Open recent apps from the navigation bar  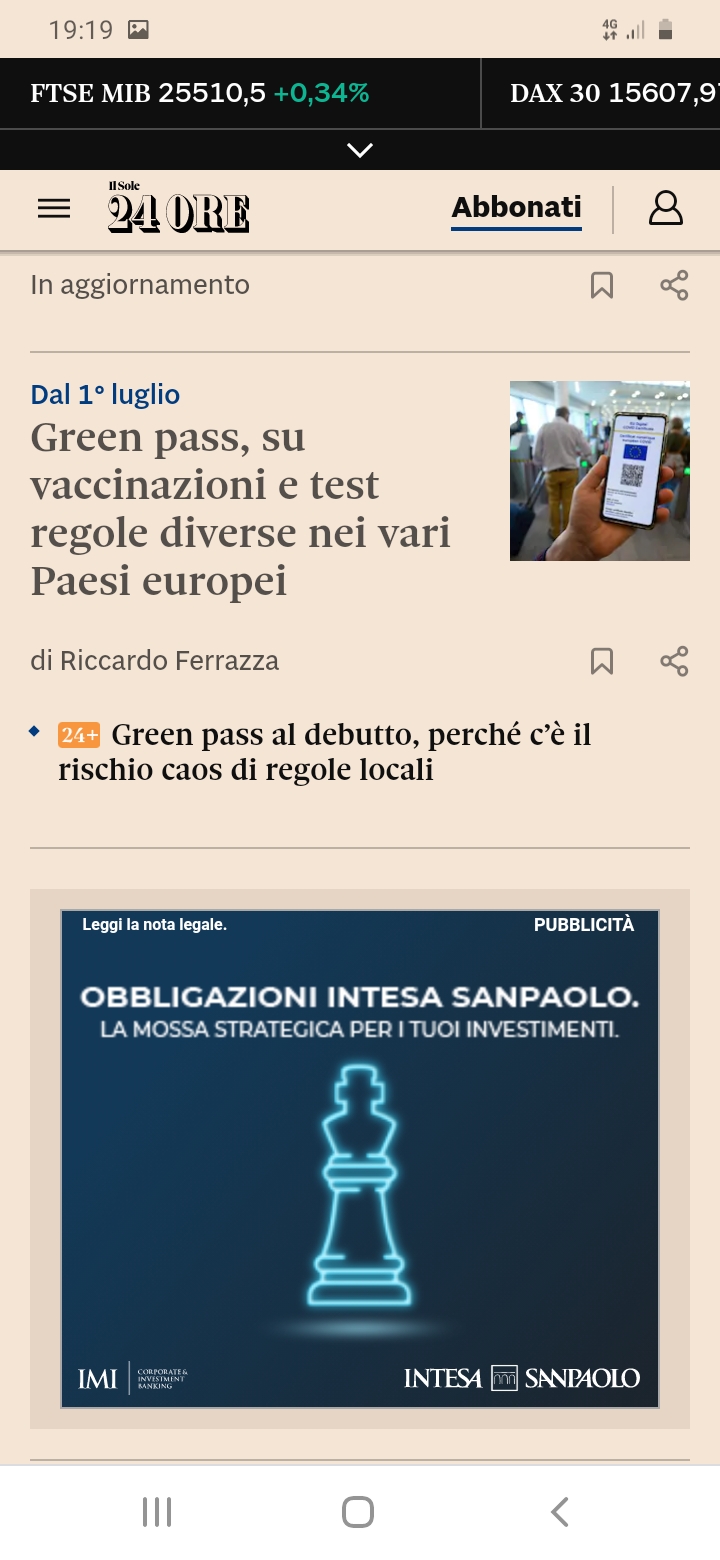[157, 1511]
